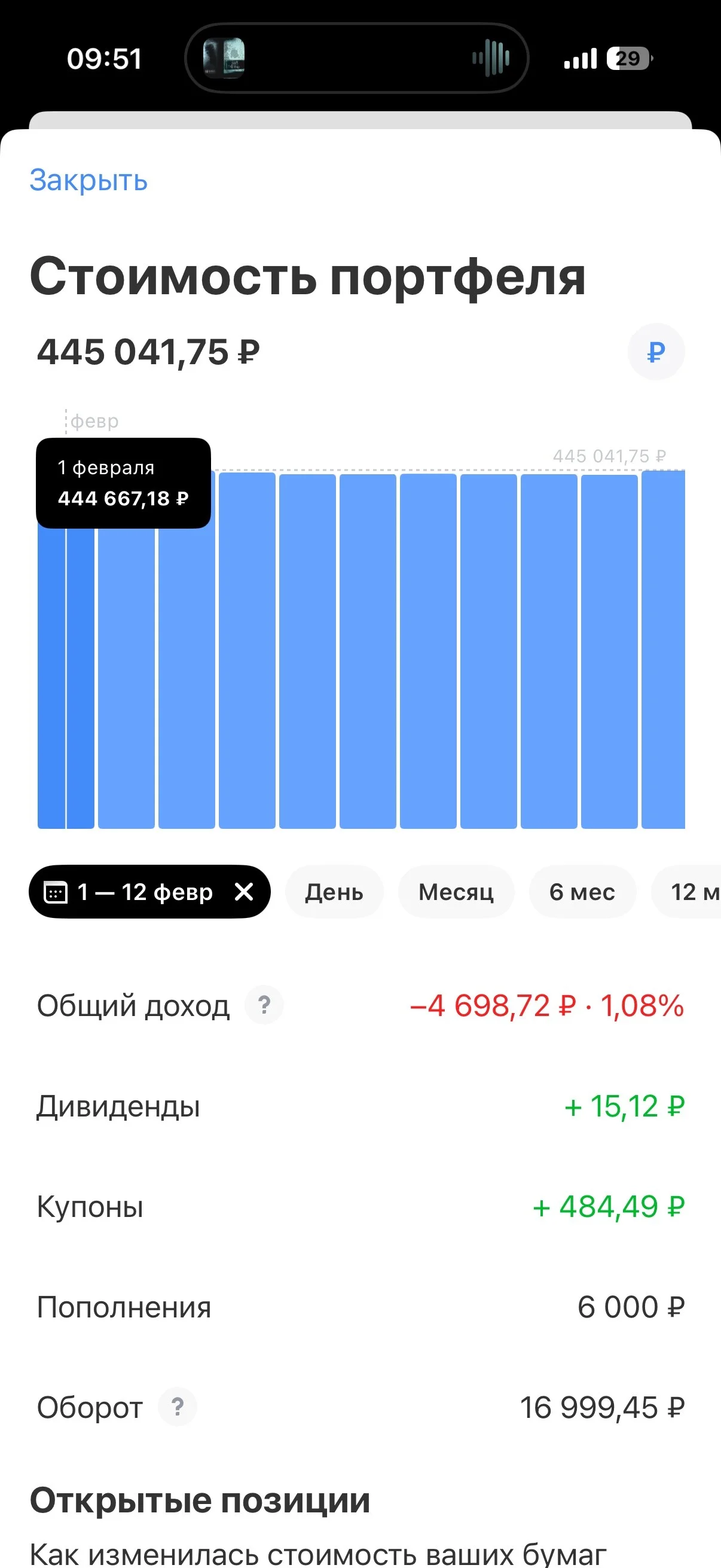
Task: Open help next to Общий доход
Action: [264, 1005]
